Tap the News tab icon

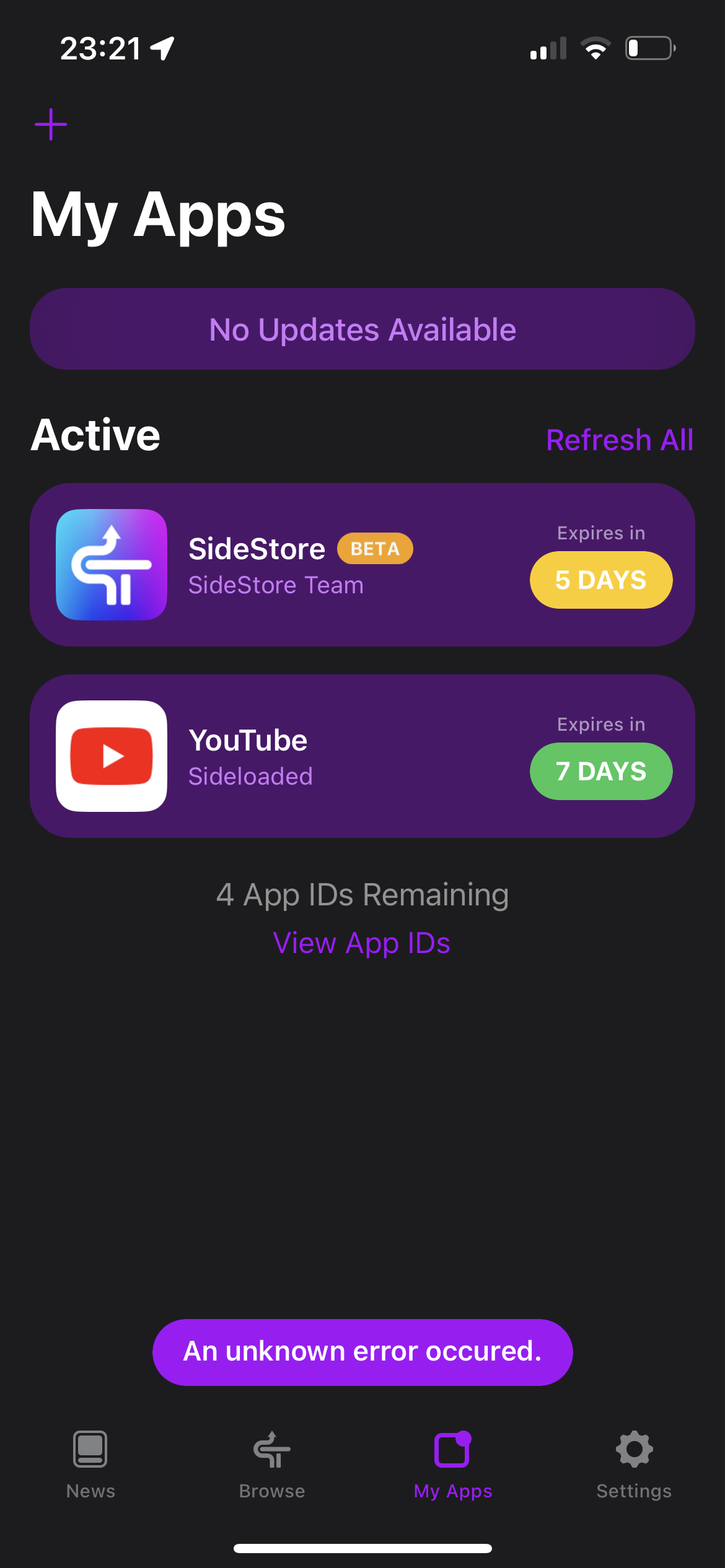[90, 1450]
